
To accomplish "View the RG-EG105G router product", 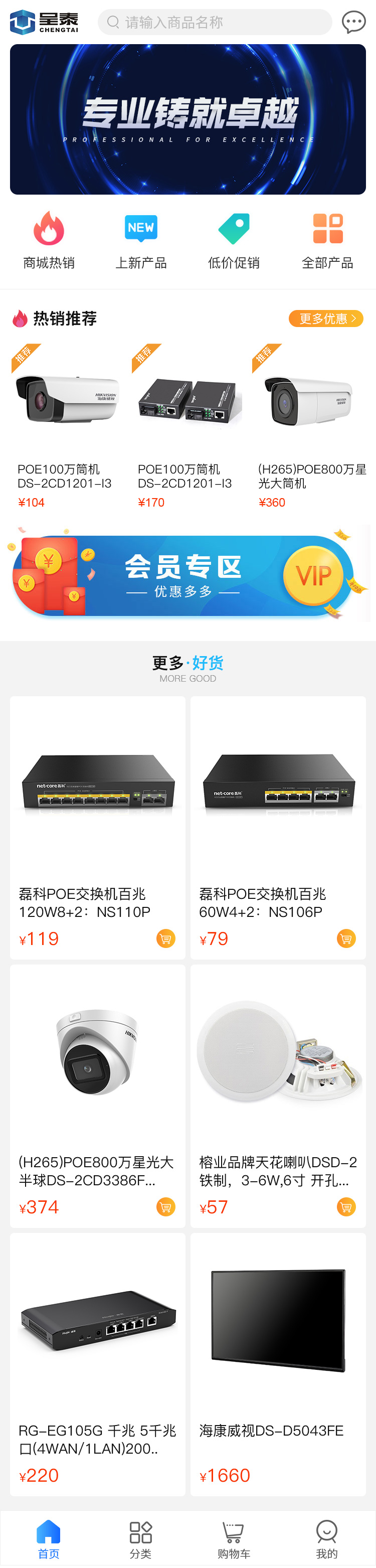I will click(x=97, y=1363).
